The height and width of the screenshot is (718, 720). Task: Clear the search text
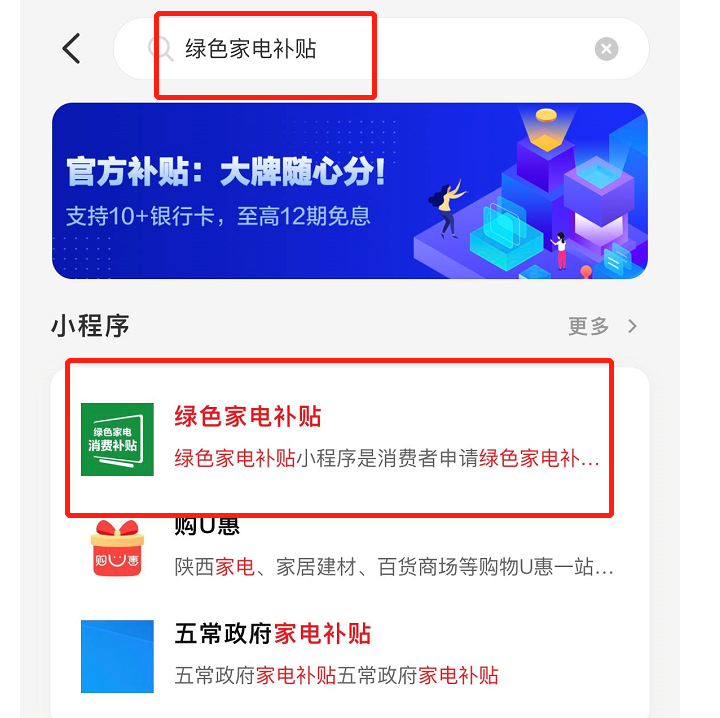tap(606, 48)
